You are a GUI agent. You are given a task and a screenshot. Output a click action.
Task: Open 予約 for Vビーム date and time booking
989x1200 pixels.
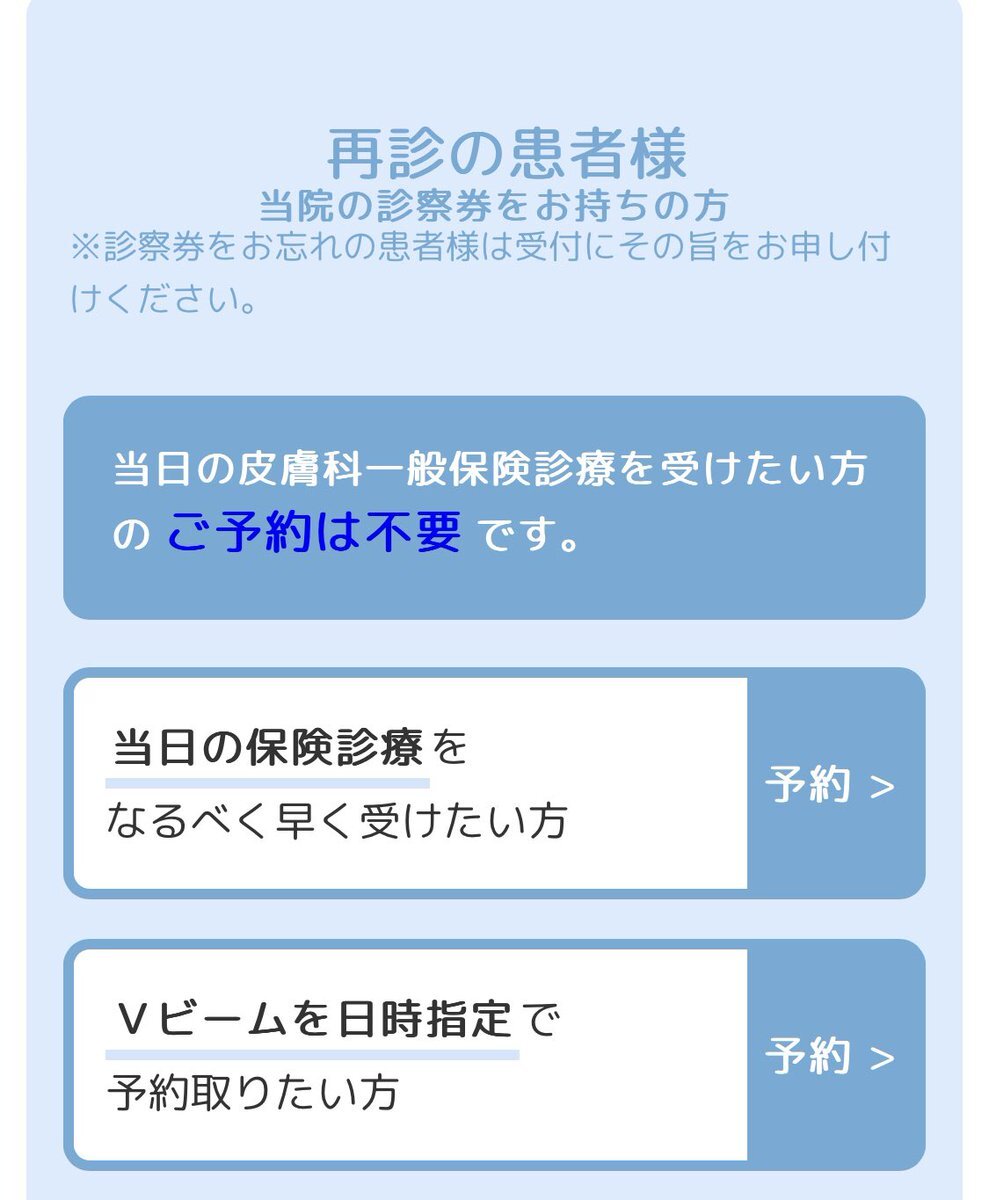(x=830, y=1057)
